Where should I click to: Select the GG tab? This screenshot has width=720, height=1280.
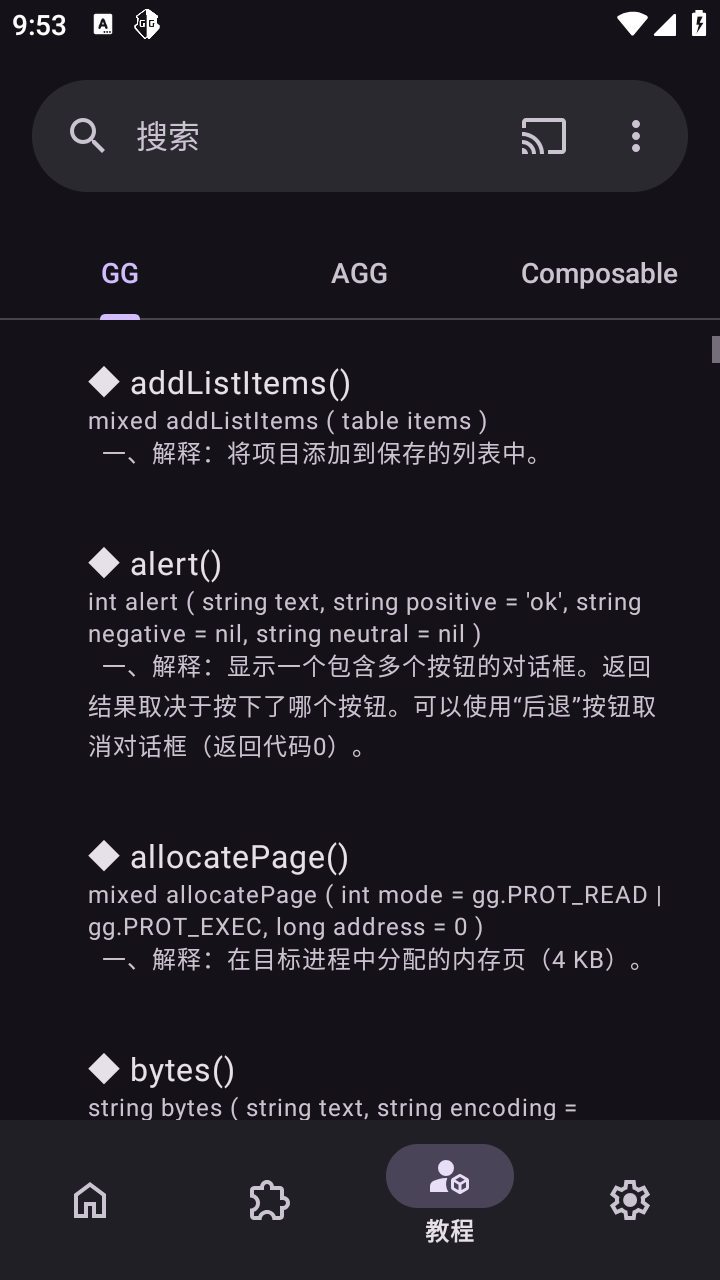tap(119, 273)
